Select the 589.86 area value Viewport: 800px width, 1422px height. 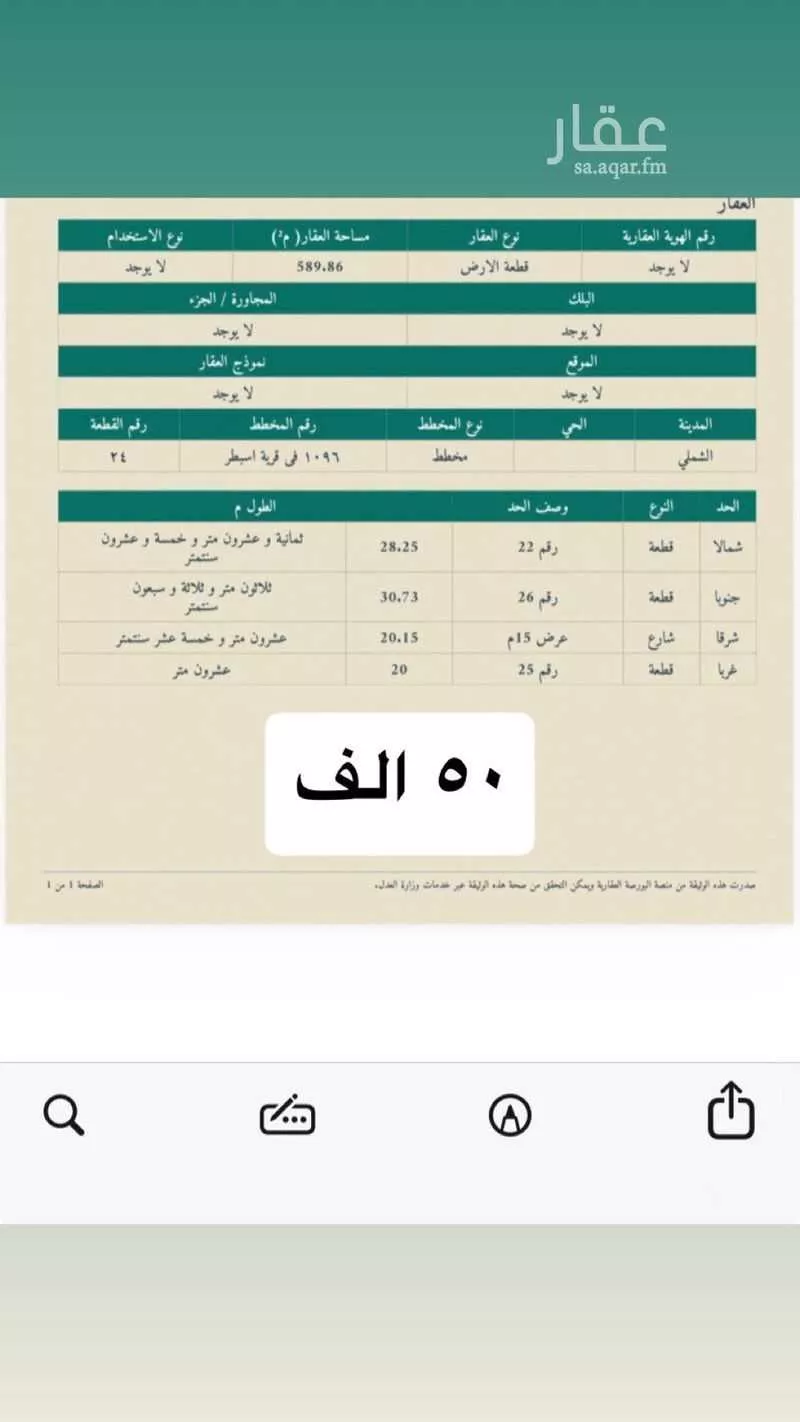(x=318, y=266)
